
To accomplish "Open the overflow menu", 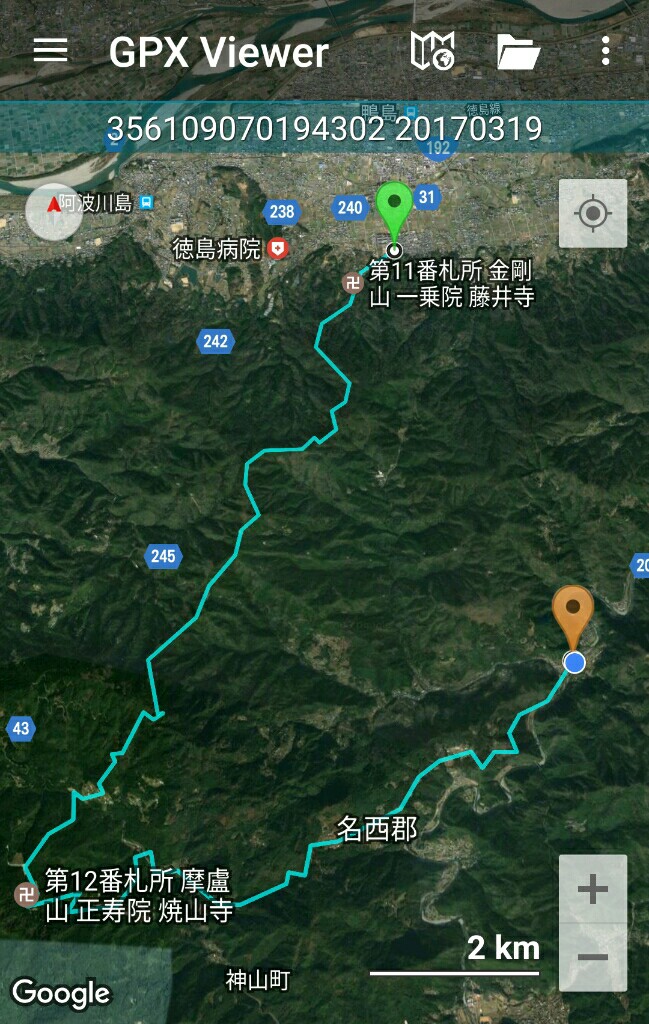I will click(606, 52).
